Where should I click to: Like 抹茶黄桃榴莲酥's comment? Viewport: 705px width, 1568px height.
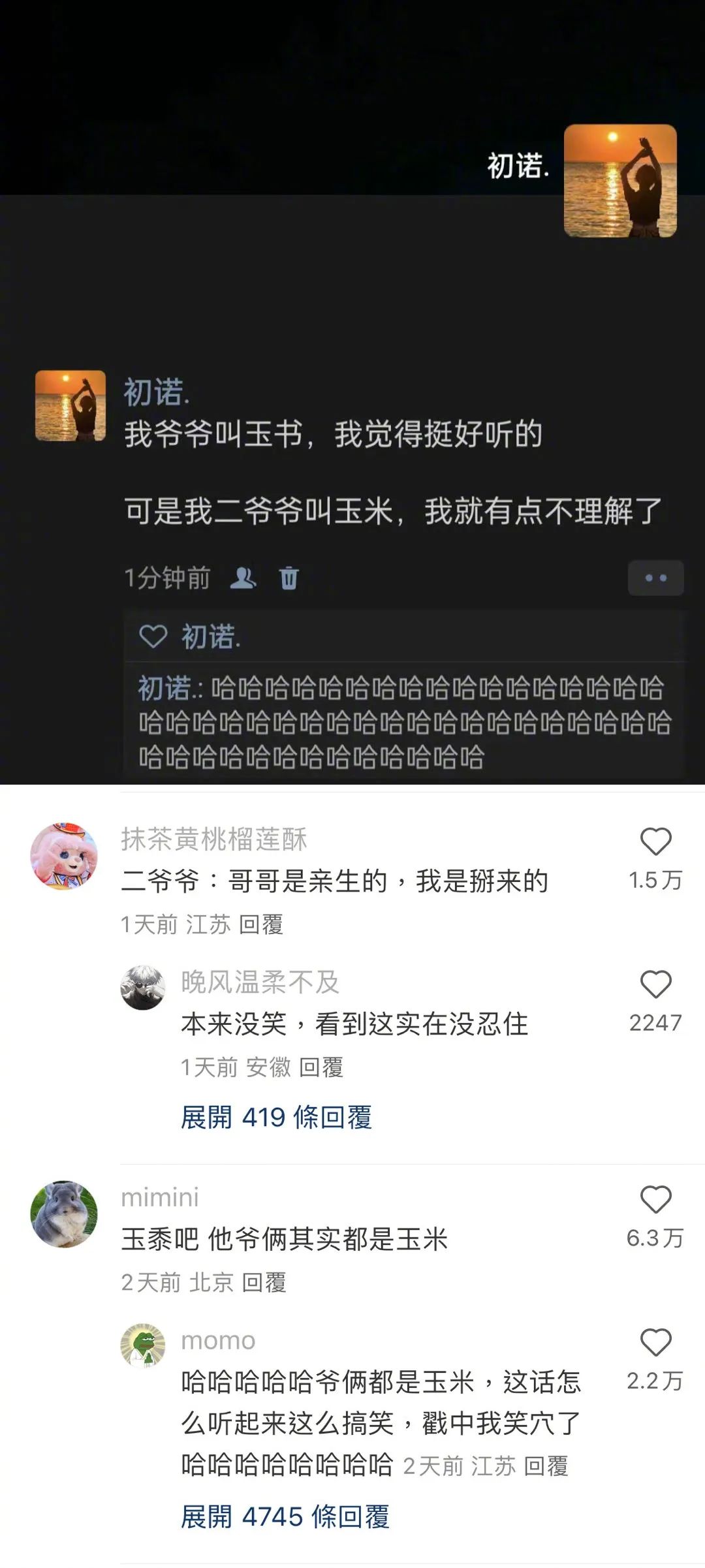(655, 841)
